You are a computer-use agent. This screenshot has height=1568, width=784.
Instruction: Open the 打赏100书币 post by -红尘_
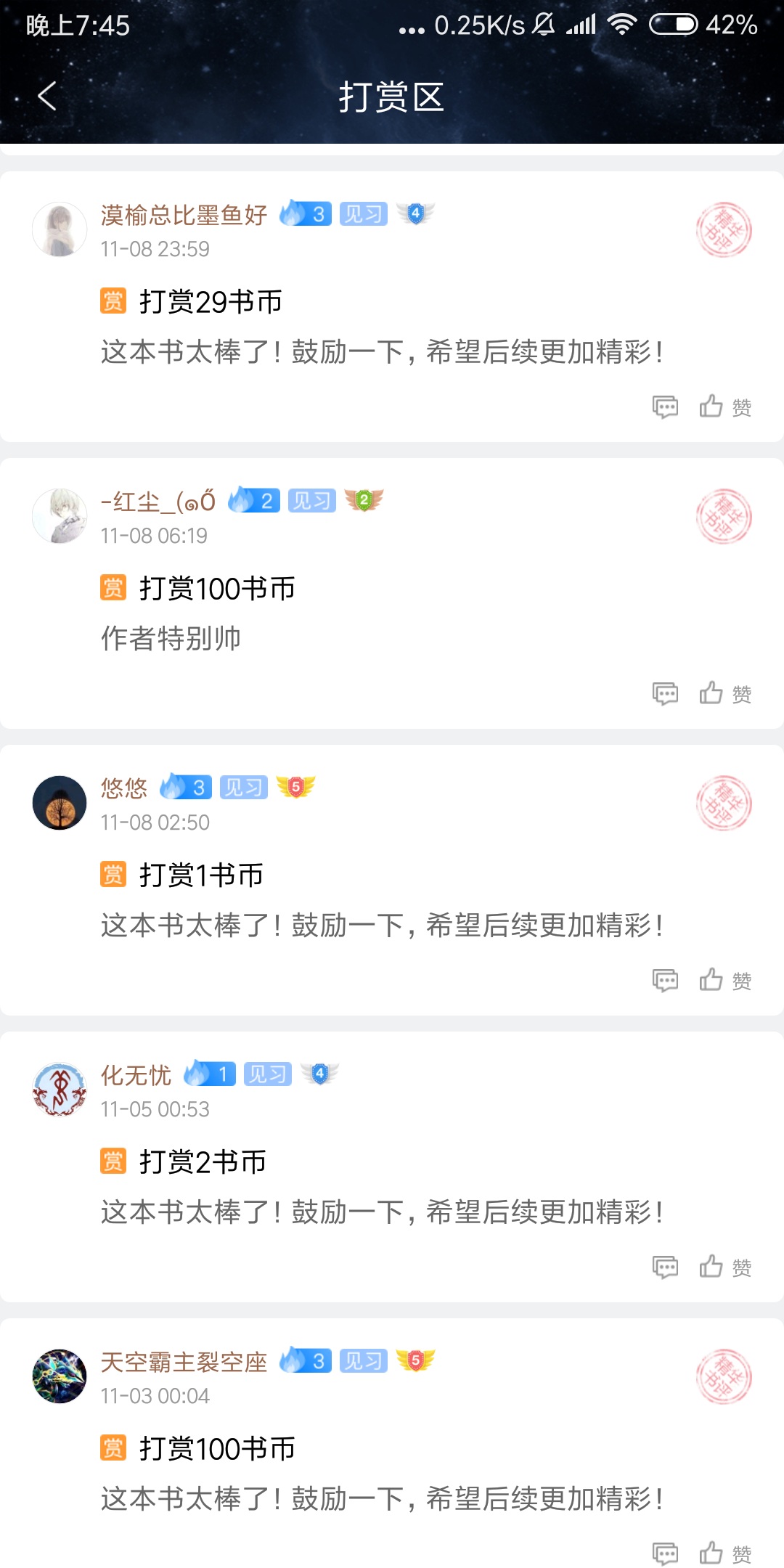tap(216, 588)
